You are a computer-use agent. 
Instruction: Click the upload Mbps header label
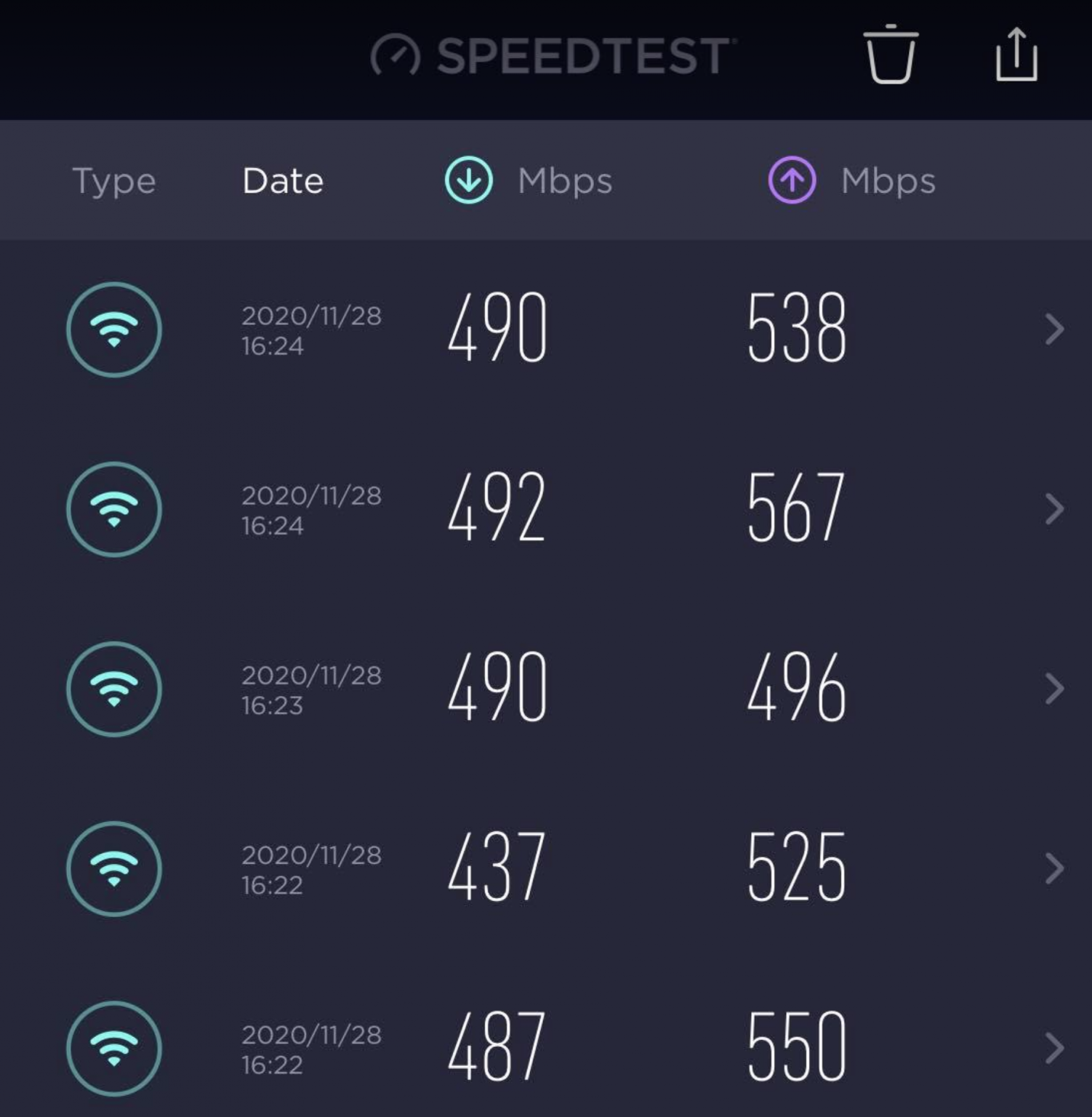888,180
